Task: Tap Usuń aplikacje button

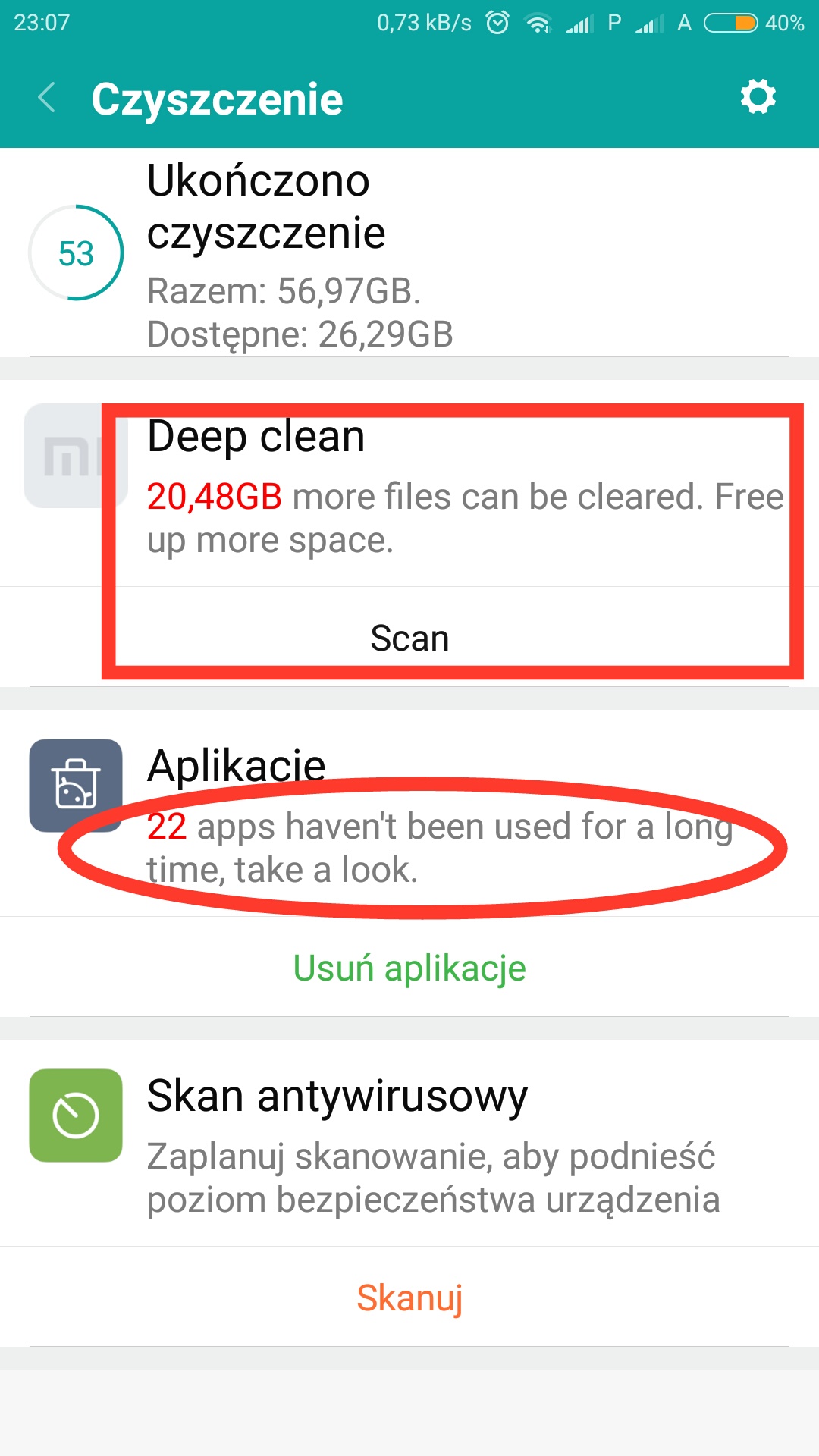Action: pos(409,968)
